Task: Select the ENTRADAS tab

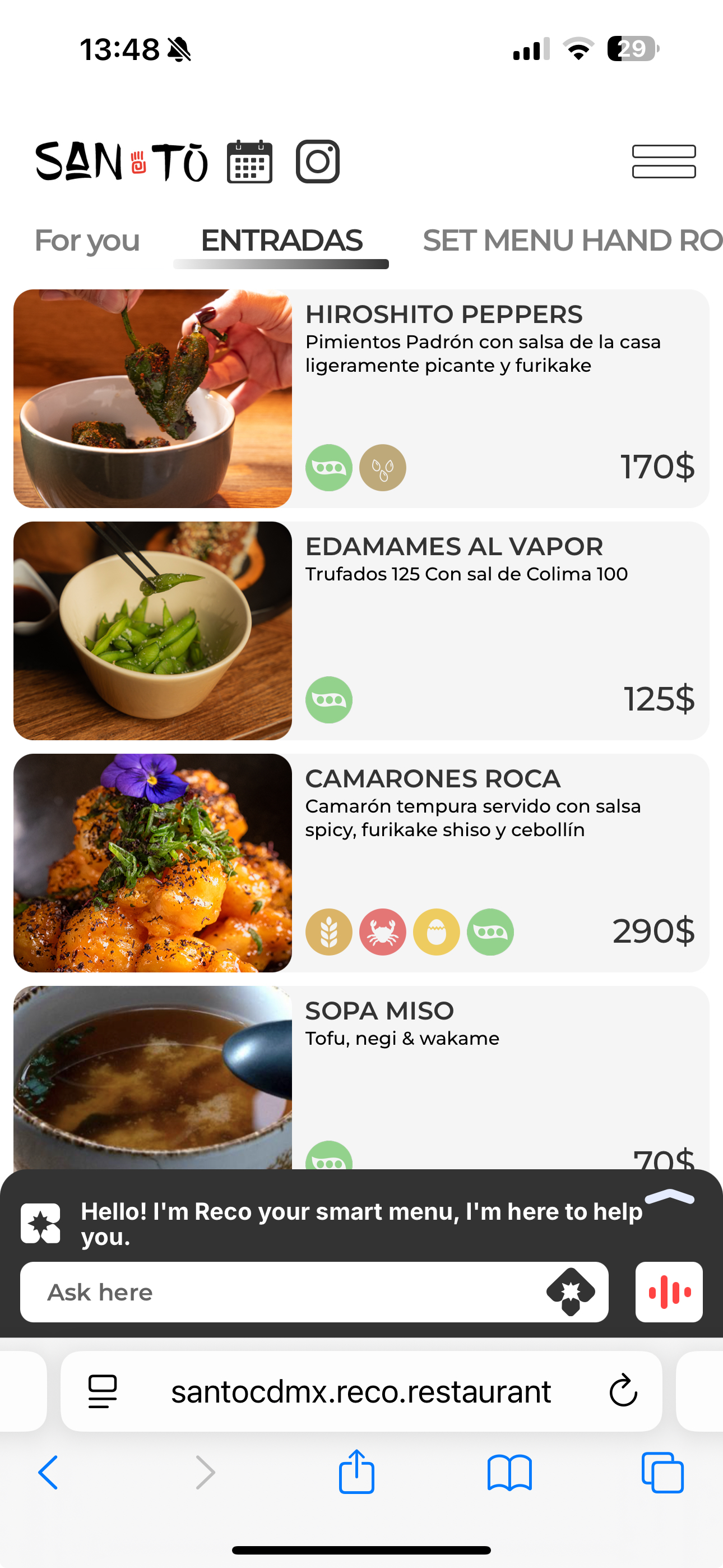Action: click(x=282, y=241)
